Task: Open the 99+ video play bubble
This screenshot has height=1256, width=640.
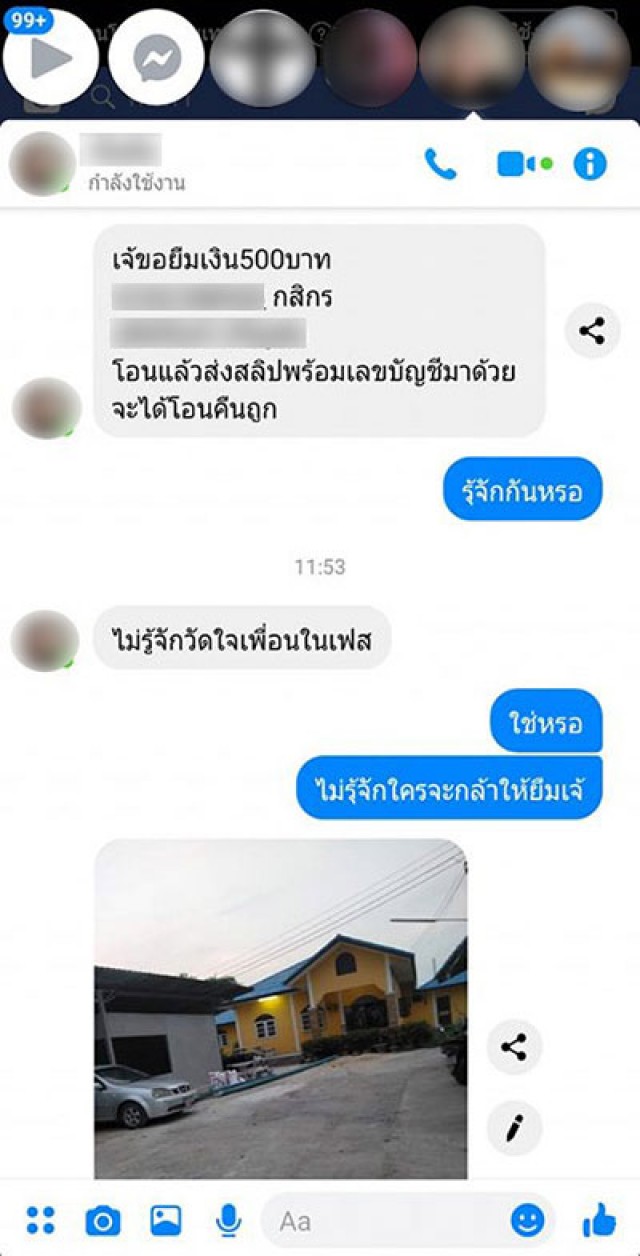Action: (50, 58)
